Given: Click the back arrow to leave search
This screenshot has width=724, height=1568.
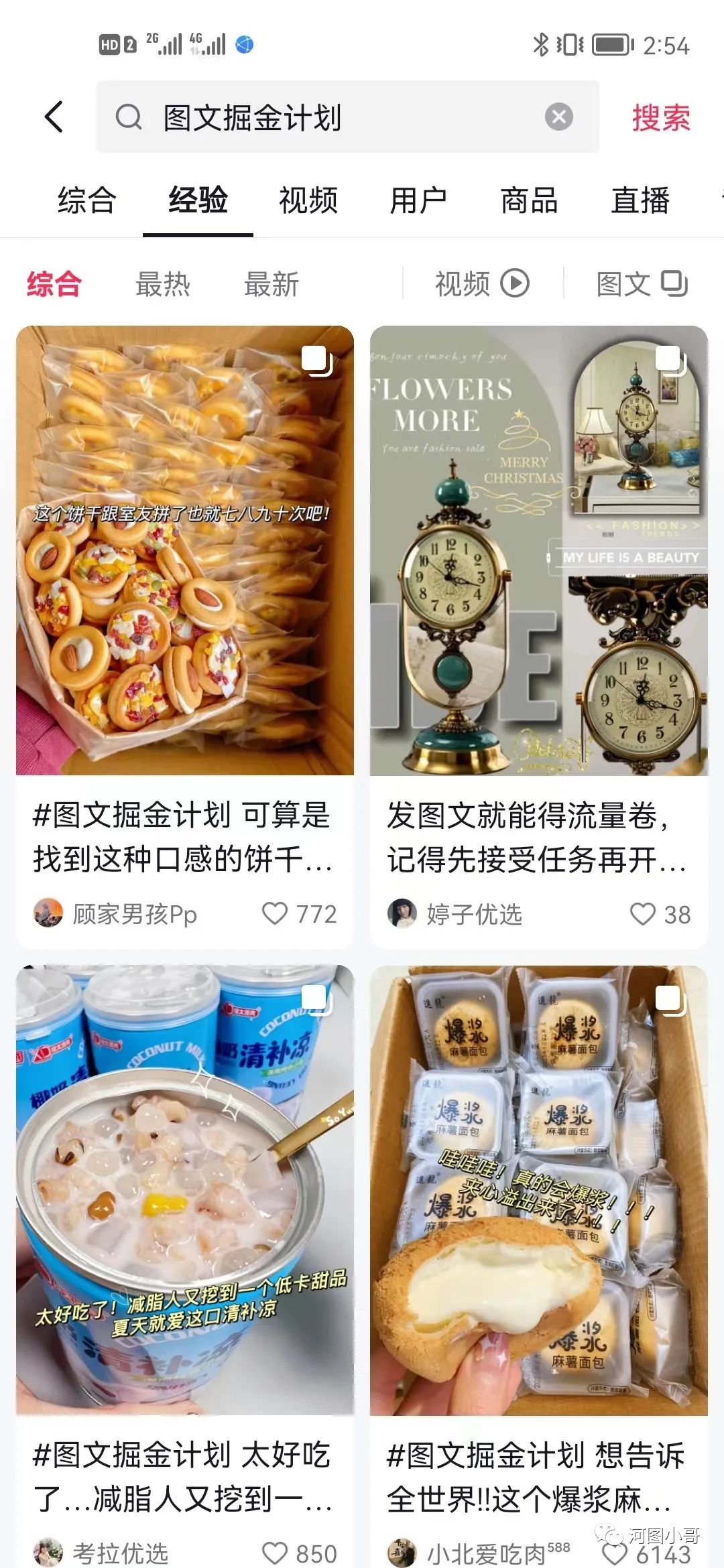Looking at the screenshot, I should tap(55, 115).
